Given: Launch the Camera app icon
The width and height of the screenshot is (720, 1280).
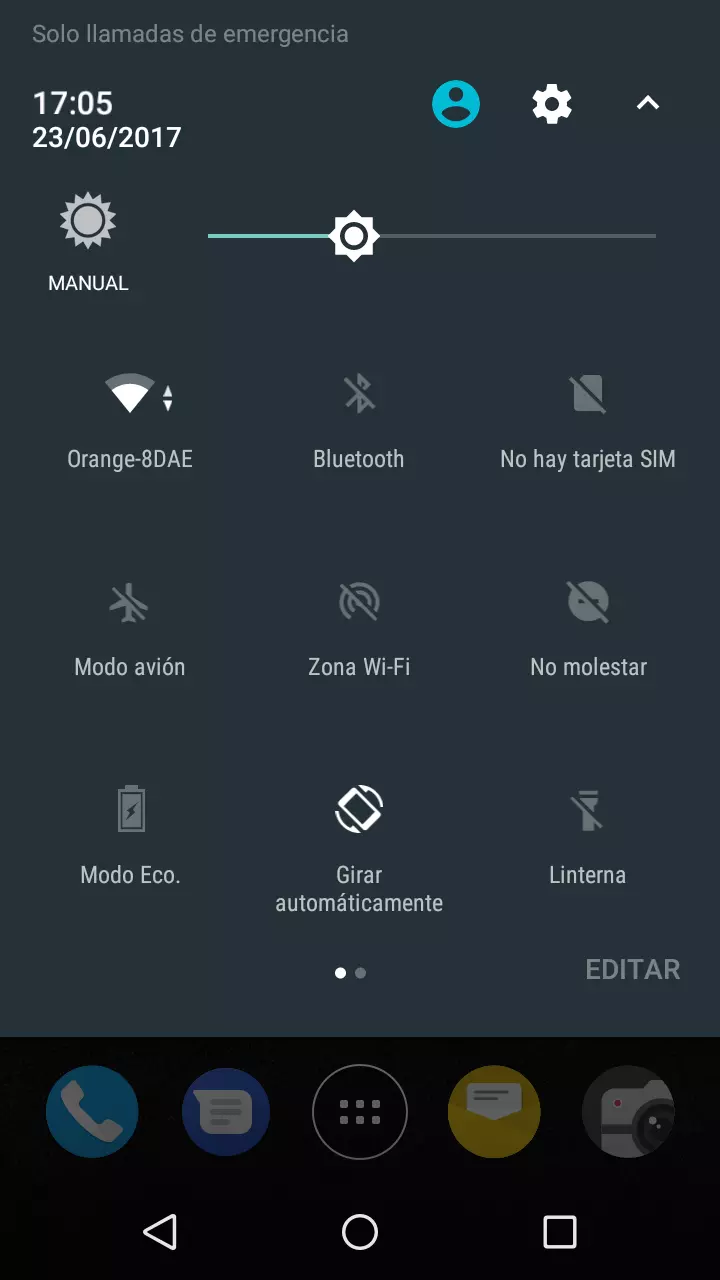Looking at the screenshot, I should click(x=628, y=1112).
